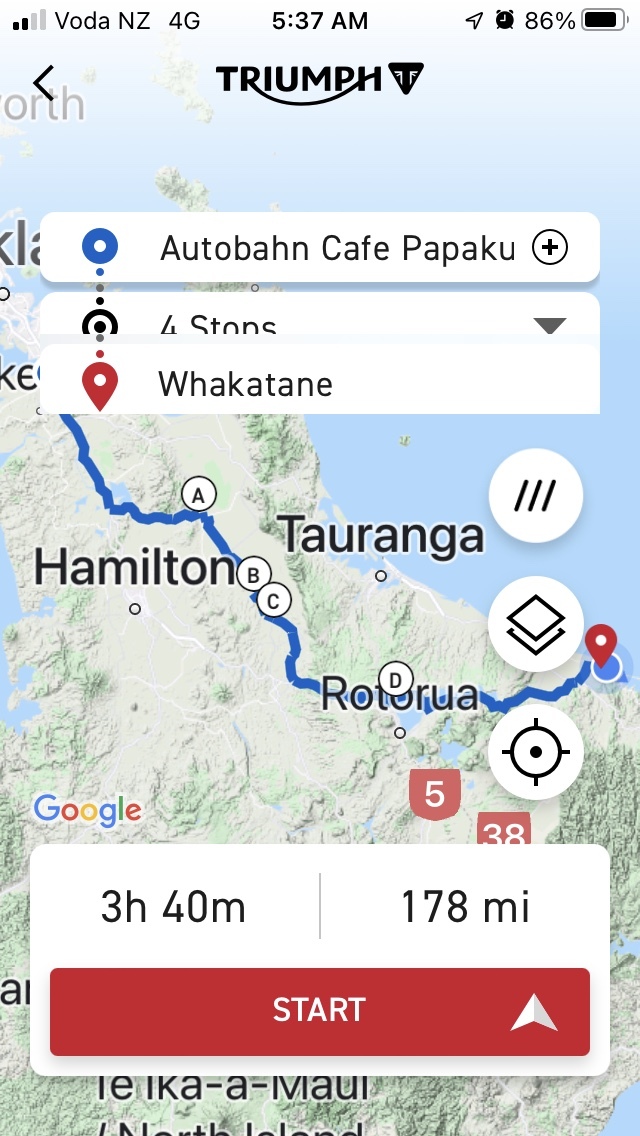Select waypoint marker B on the map
The image size is (640, 1136).
point(253,574)
